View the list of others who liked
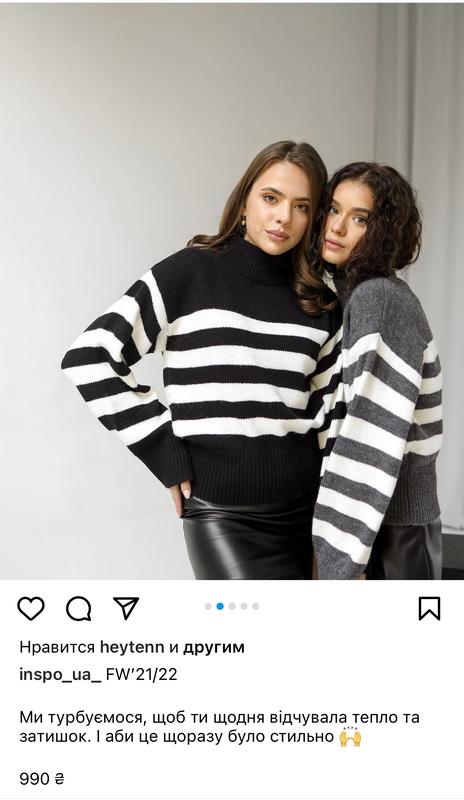 tap(214, 647)
